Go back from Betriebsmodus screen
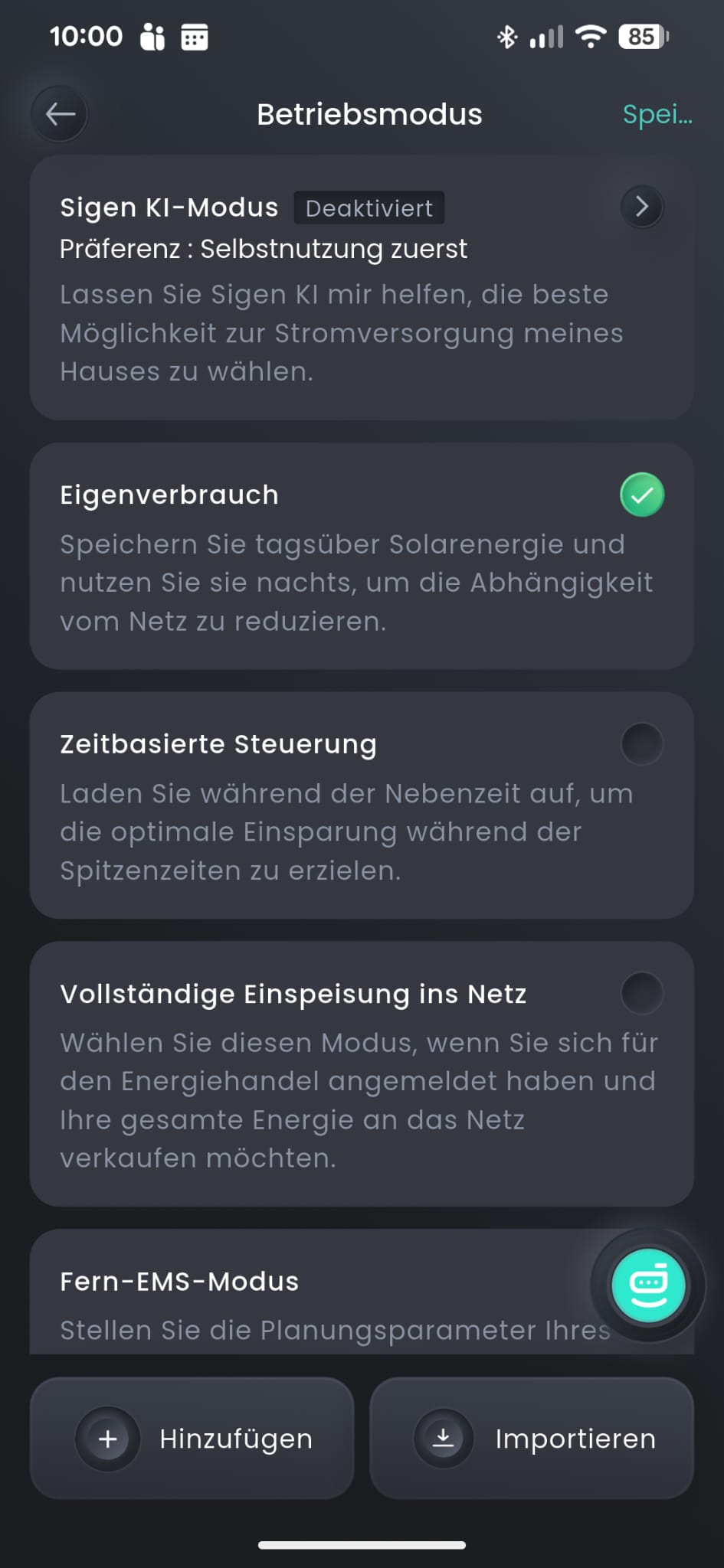 tap(60, 115)
